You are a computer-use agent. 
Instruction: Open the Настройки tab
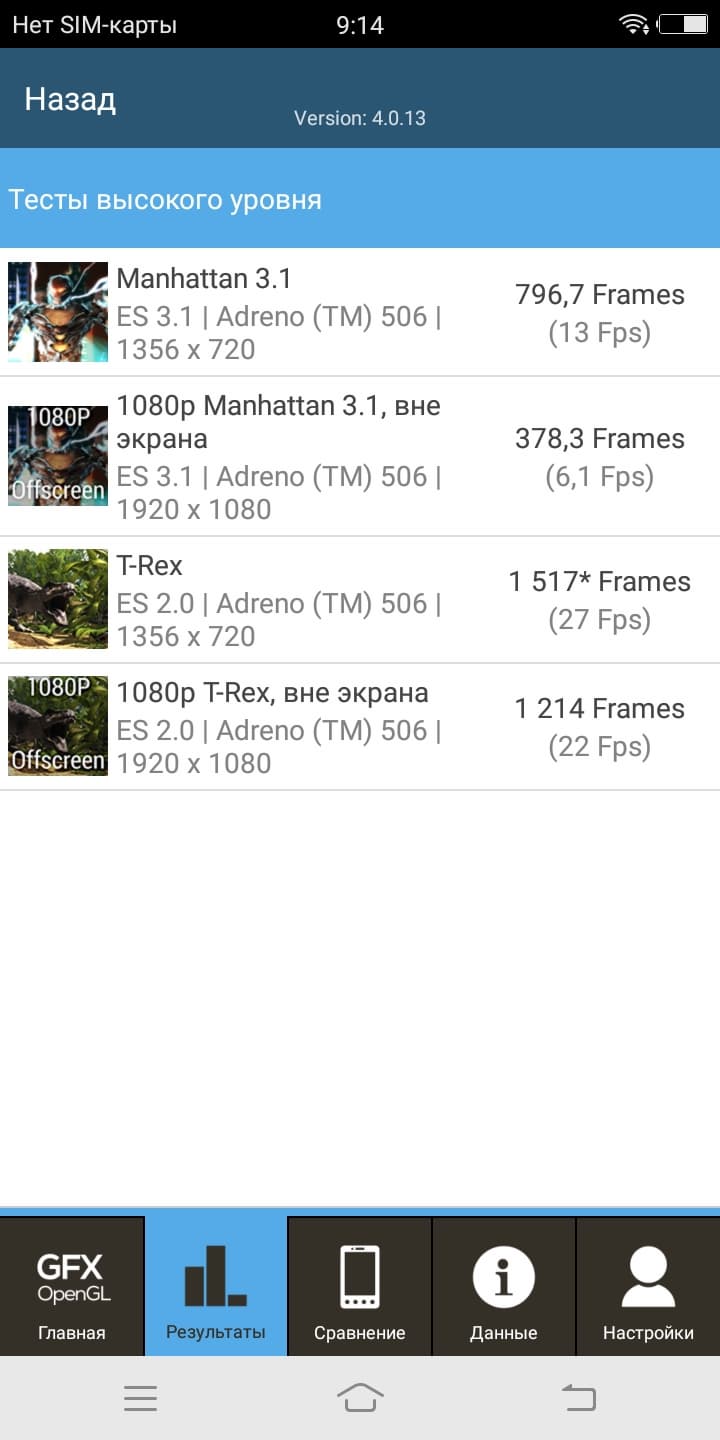(648, 1286)
